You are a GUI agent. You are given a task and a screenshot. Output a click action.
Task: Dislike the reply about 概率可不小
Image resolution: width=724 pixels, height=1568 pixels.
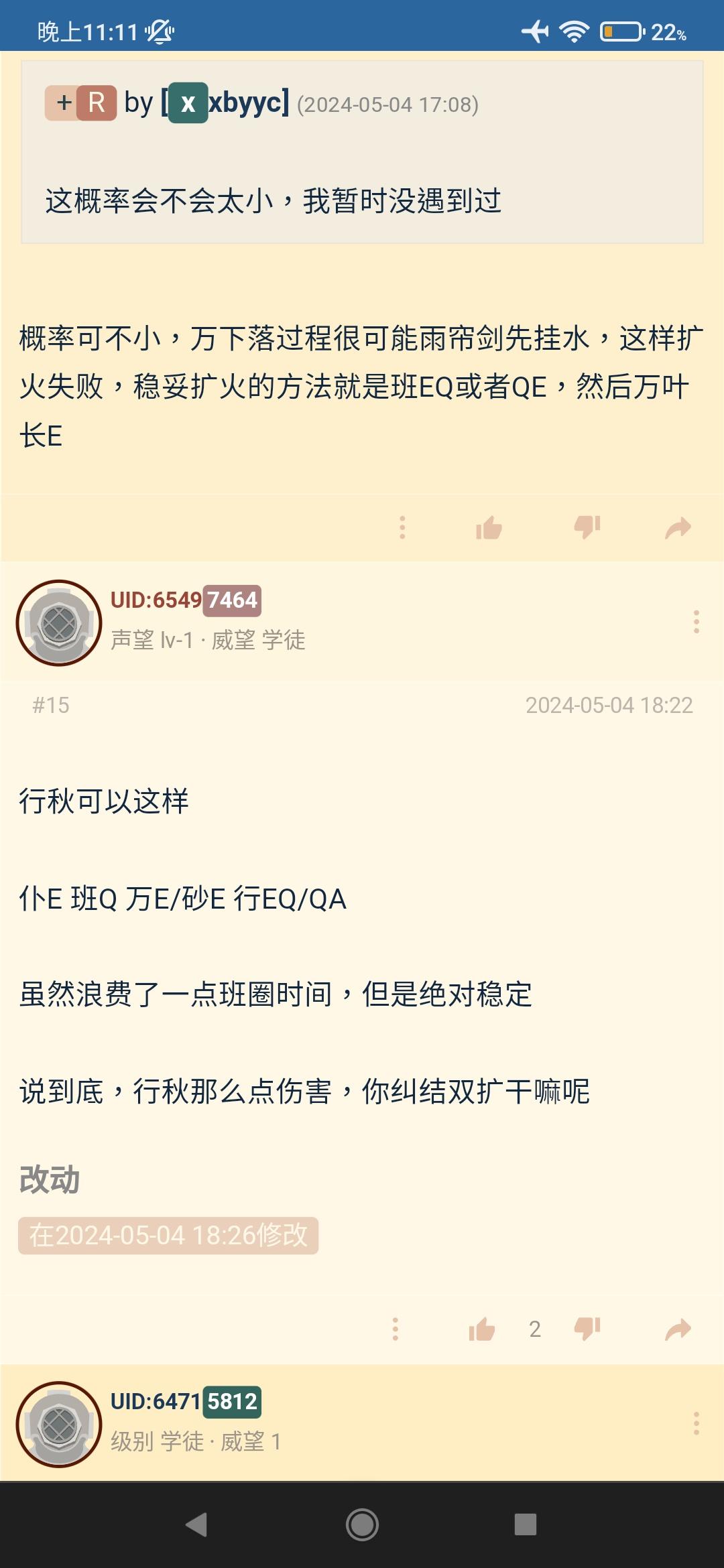coord(587,527)
